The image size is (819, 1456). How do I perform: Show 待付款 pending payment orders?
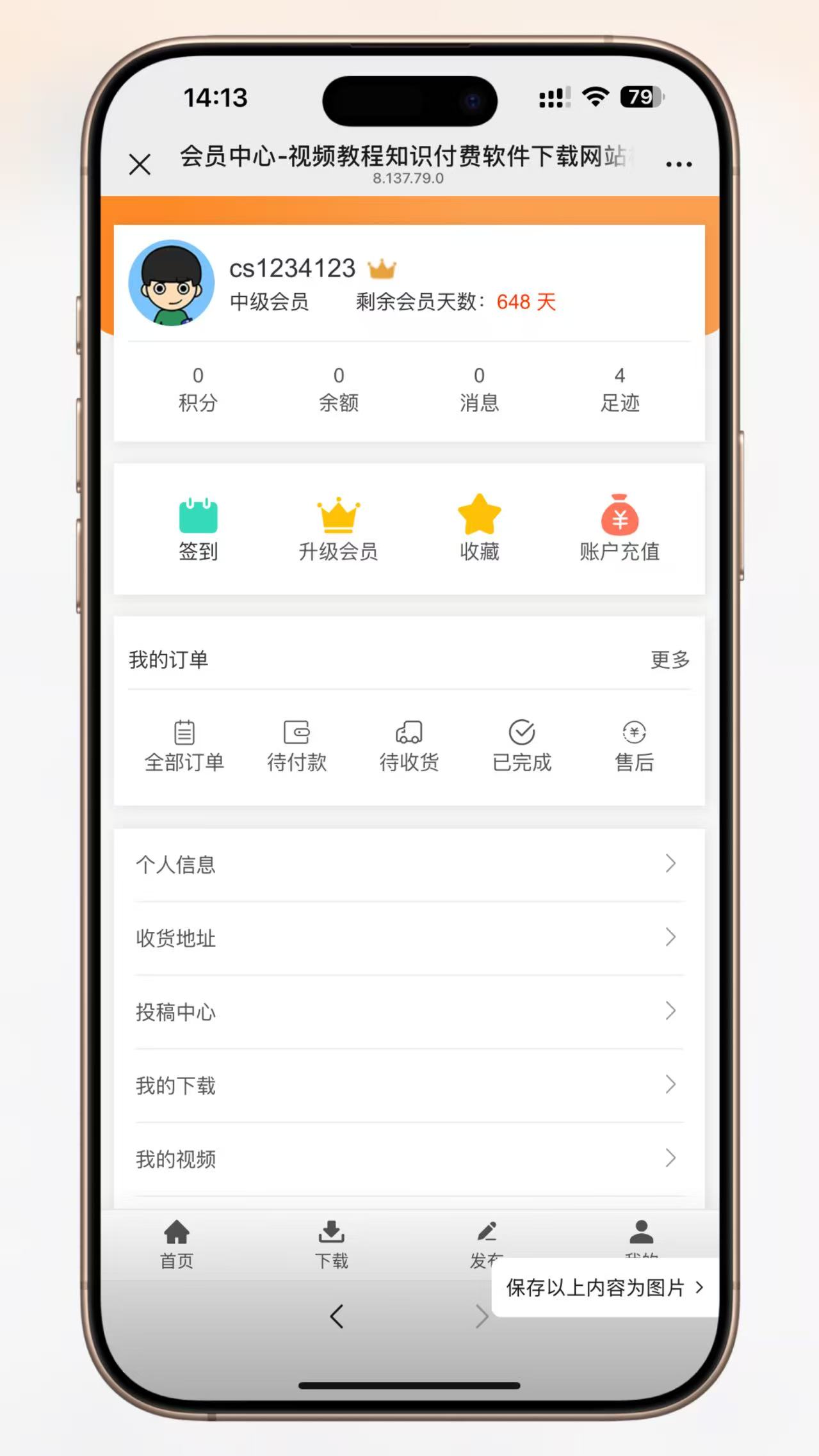click(x=296, y=746)
